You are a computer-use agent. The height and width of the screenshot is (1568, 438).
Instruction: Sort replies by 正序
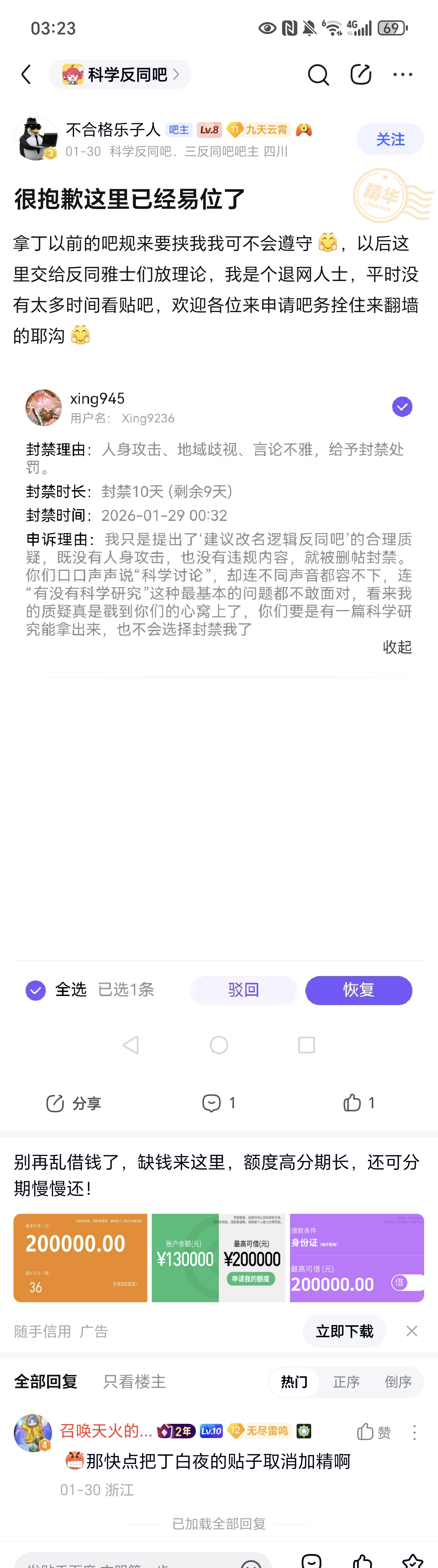[x=346, y=1382]
